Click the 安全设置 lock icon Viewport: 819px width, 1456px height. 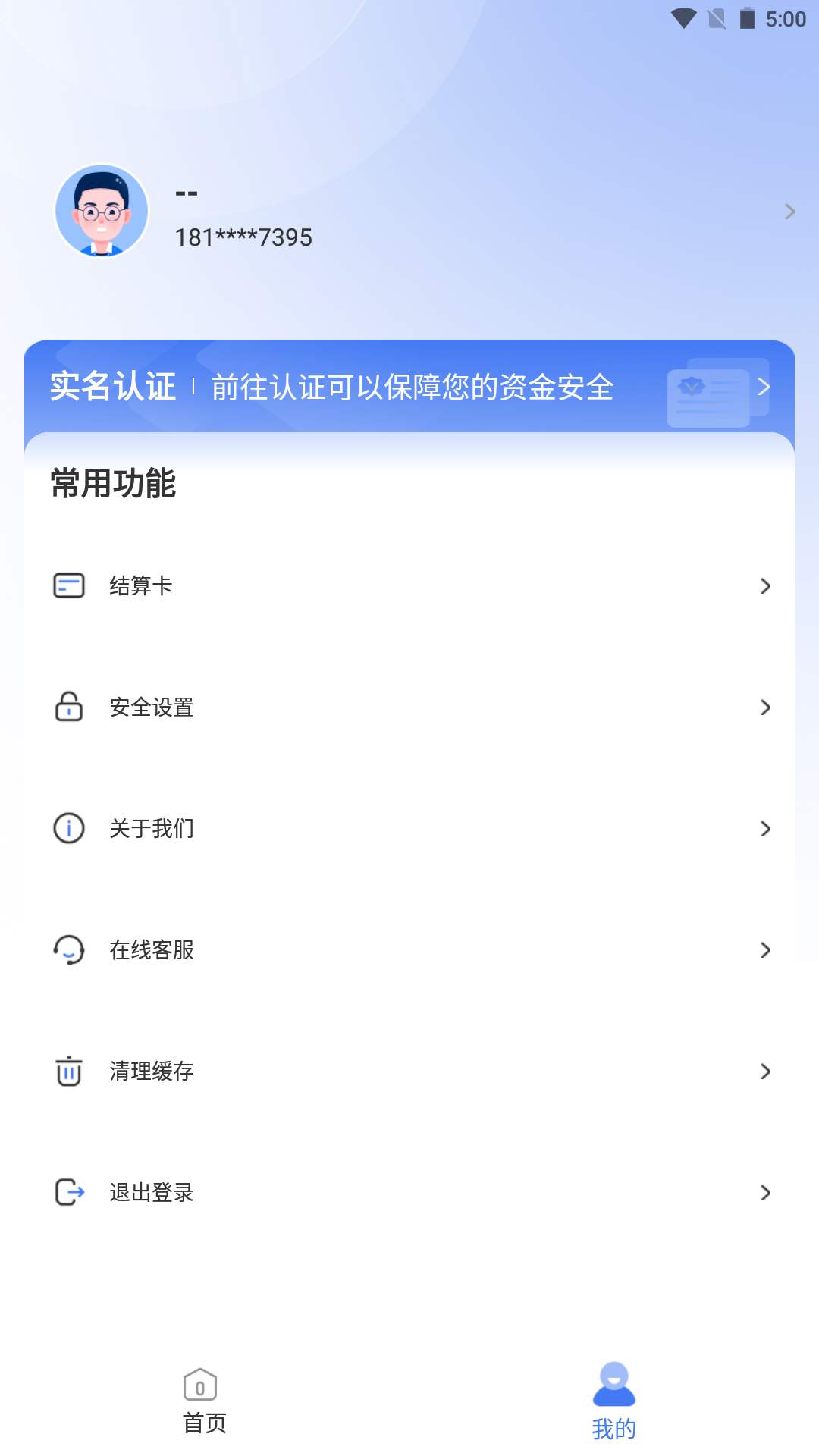68,707
